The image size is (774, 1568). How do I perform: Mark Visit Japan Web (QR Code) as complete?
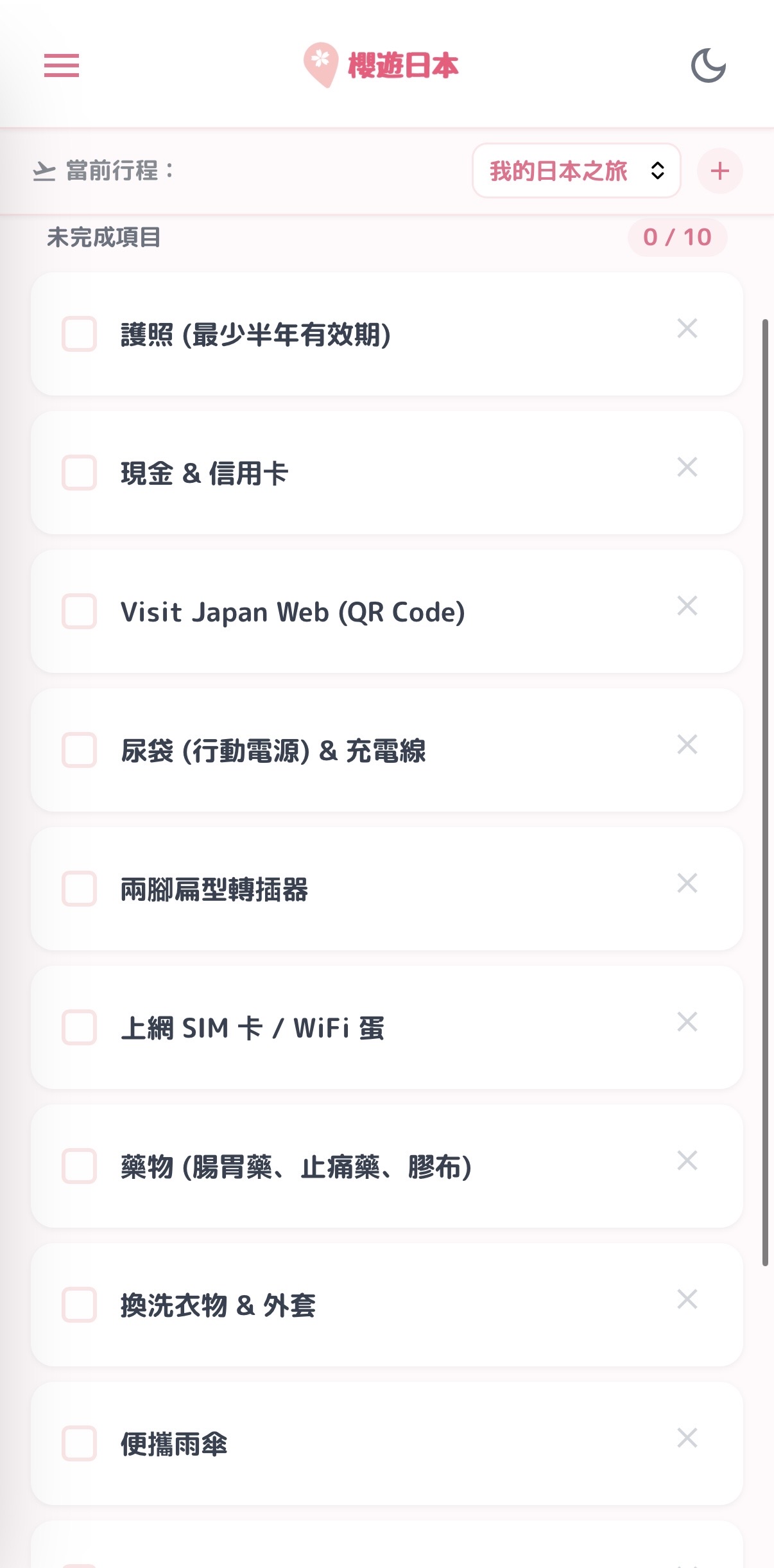pyautogui.click(x=80, y=612)
